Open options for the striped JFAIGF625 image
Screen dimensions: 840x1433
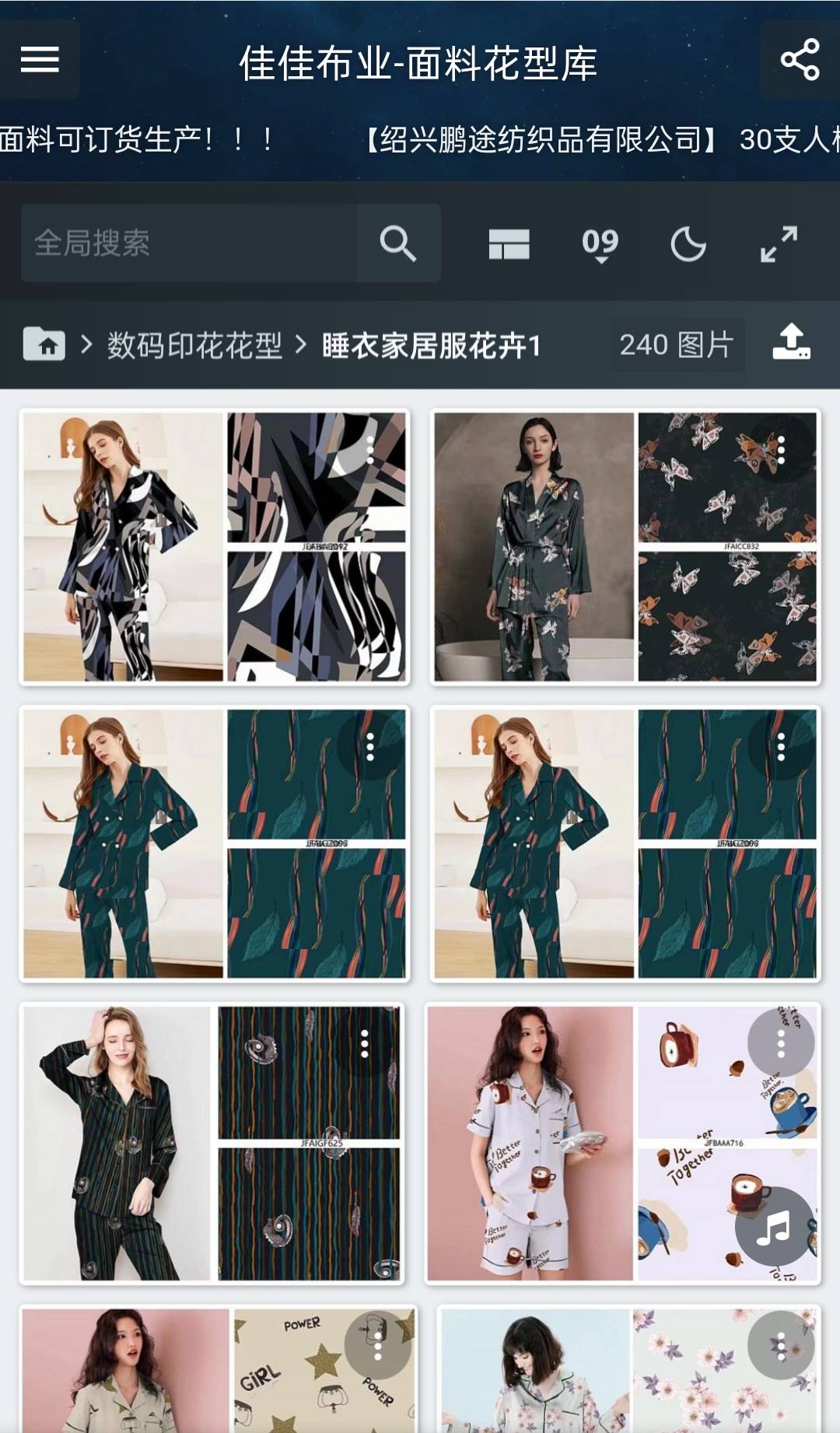point(364,1044)
